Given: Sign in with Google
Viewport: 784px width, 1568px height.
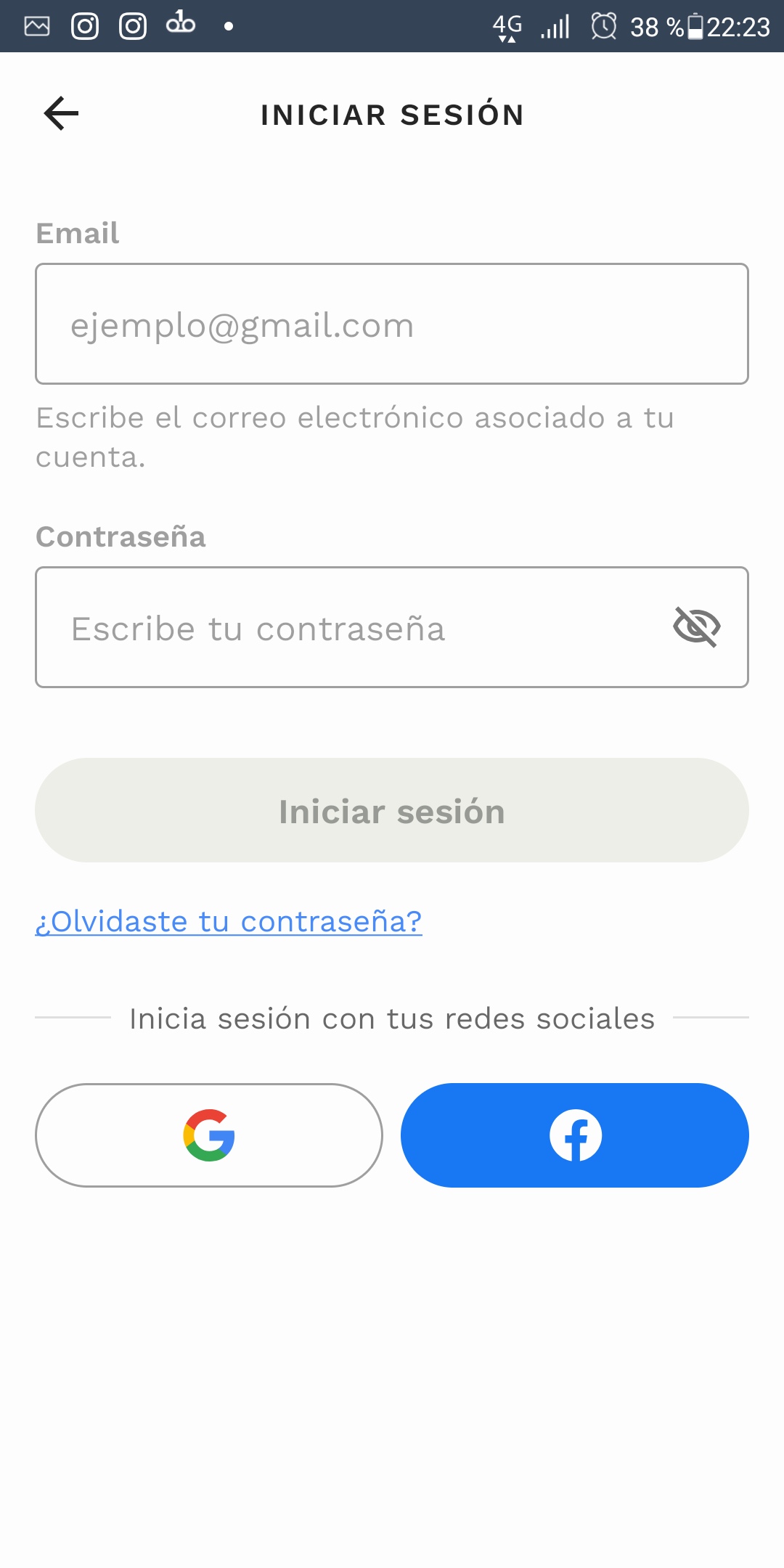Looking at the screenshot, I should [x=209, y=1135].
